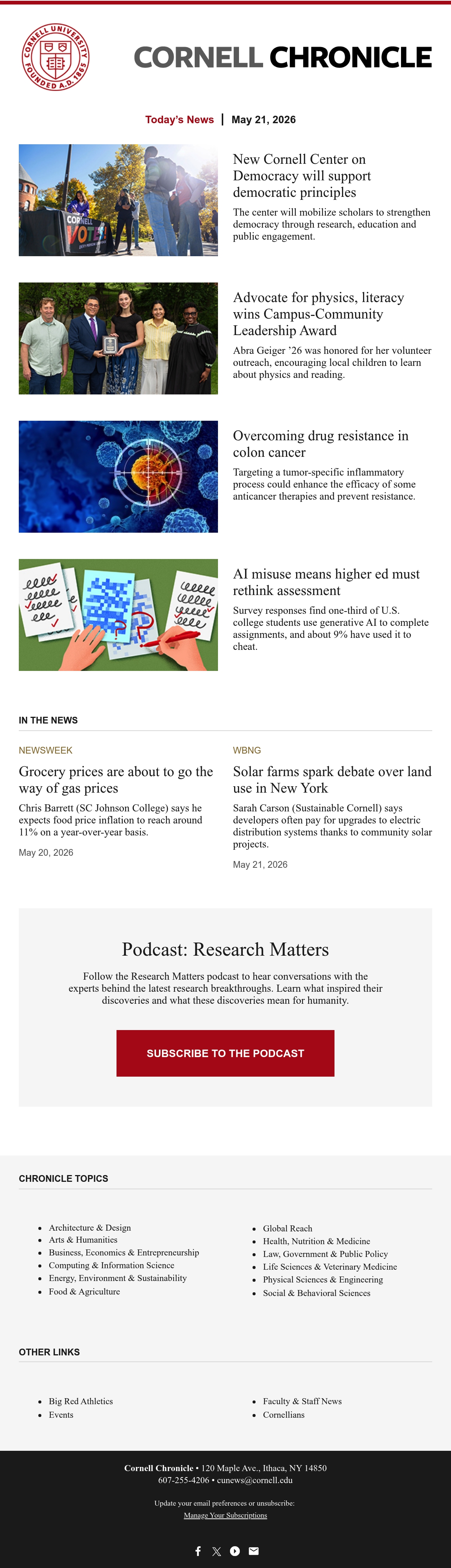451x1568 pixels.
Task: Open the Events link
Action: pyautogui.click(x=61, y=1415)
